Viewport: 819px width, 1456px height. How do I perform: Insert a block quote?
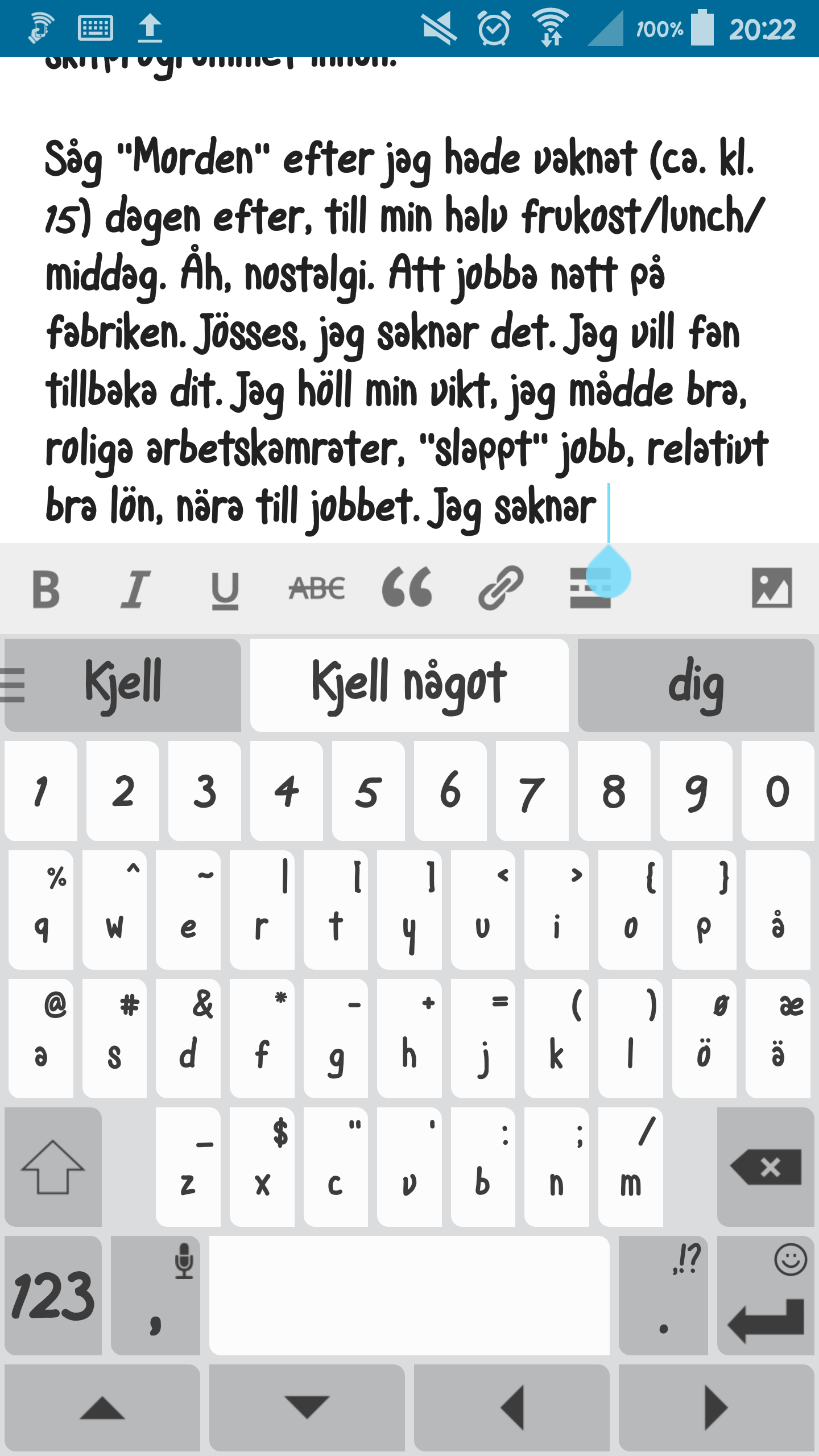coord(407,588)
